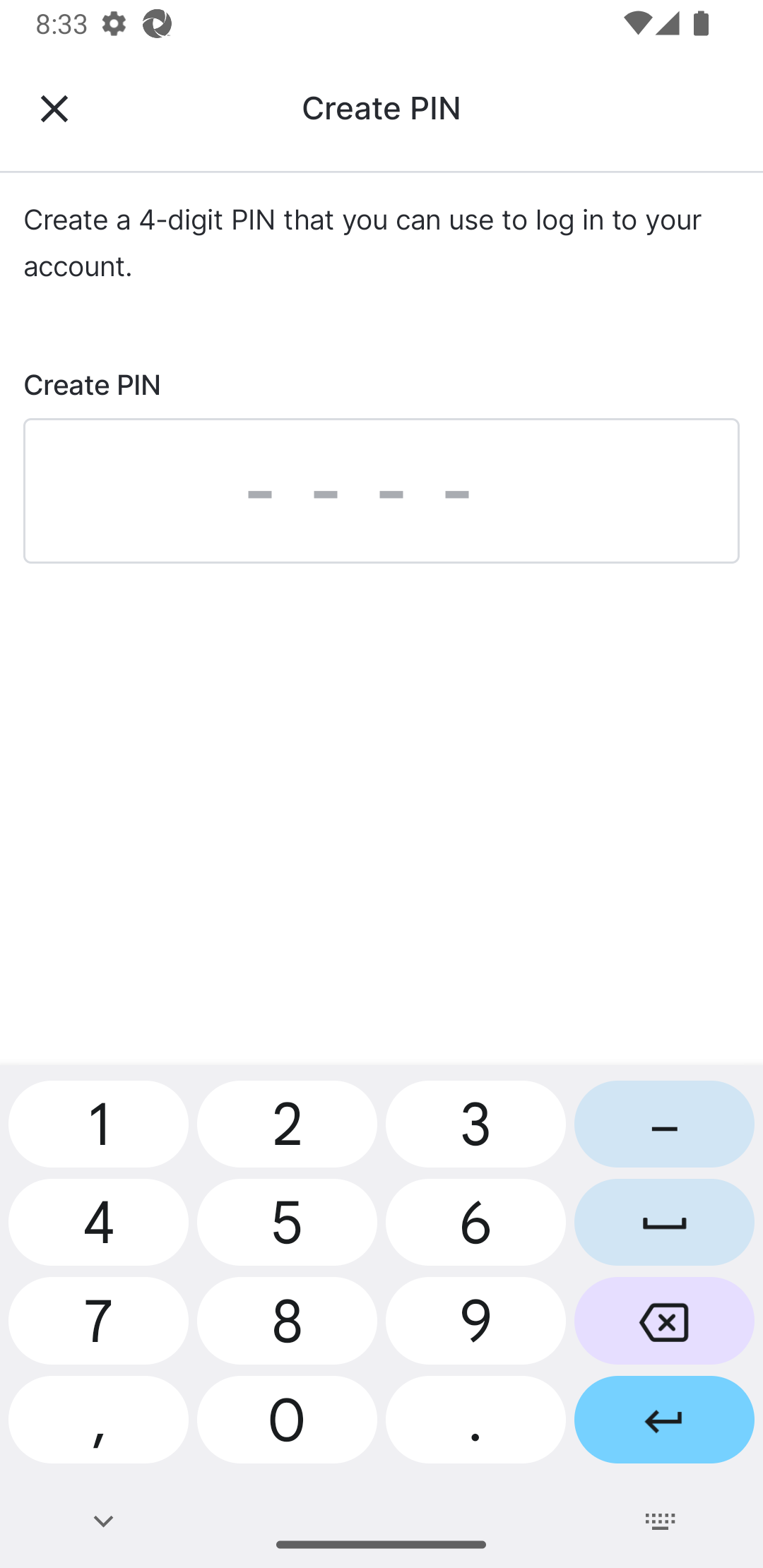The image size is (763, 1568).
Task: Type digit 1 on the keypad
Action: pyautogui.click(x=99, y=1124)
